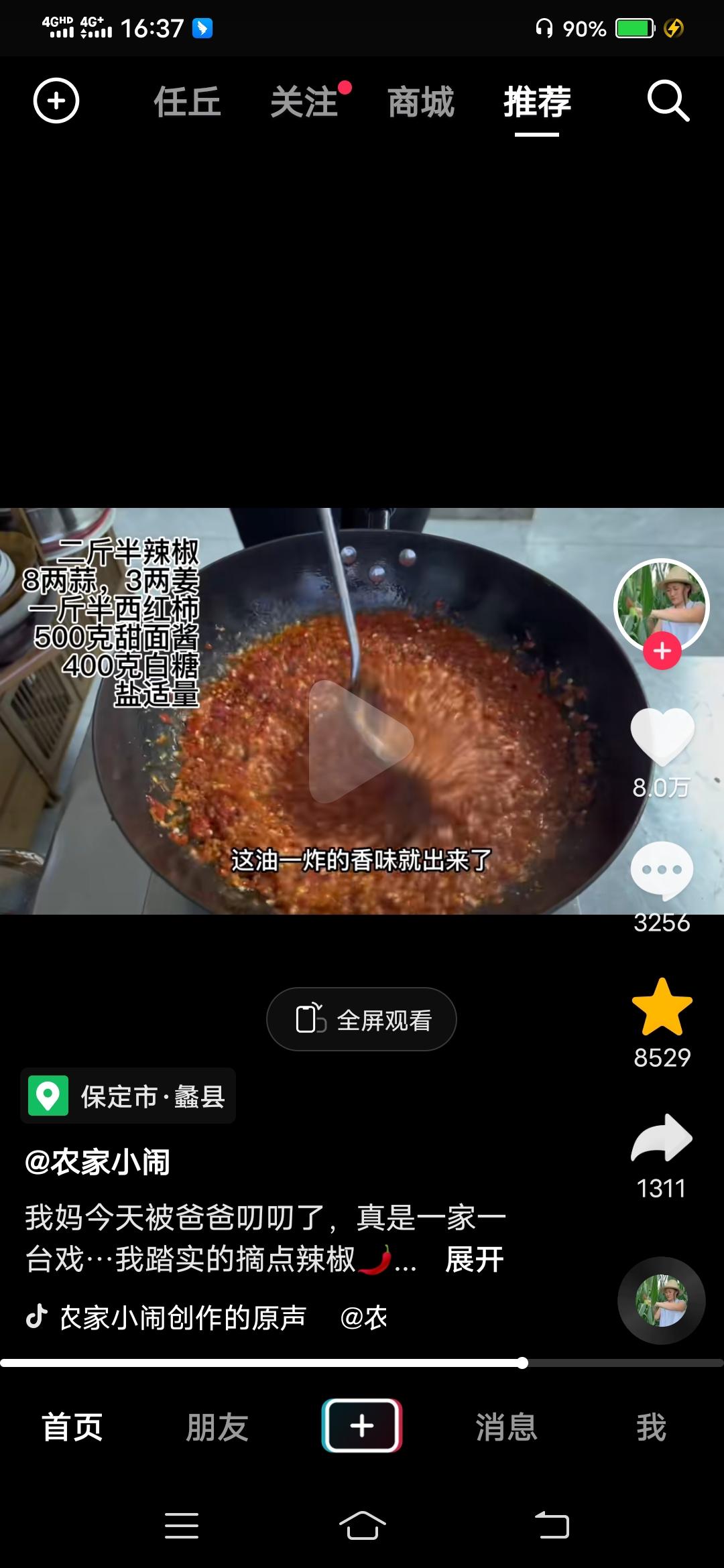The height and width of the screenshot is (1568, 724).
Task: Go to the 消息 messages tab
Action: pyautogui.click(x=506, y=1427)
